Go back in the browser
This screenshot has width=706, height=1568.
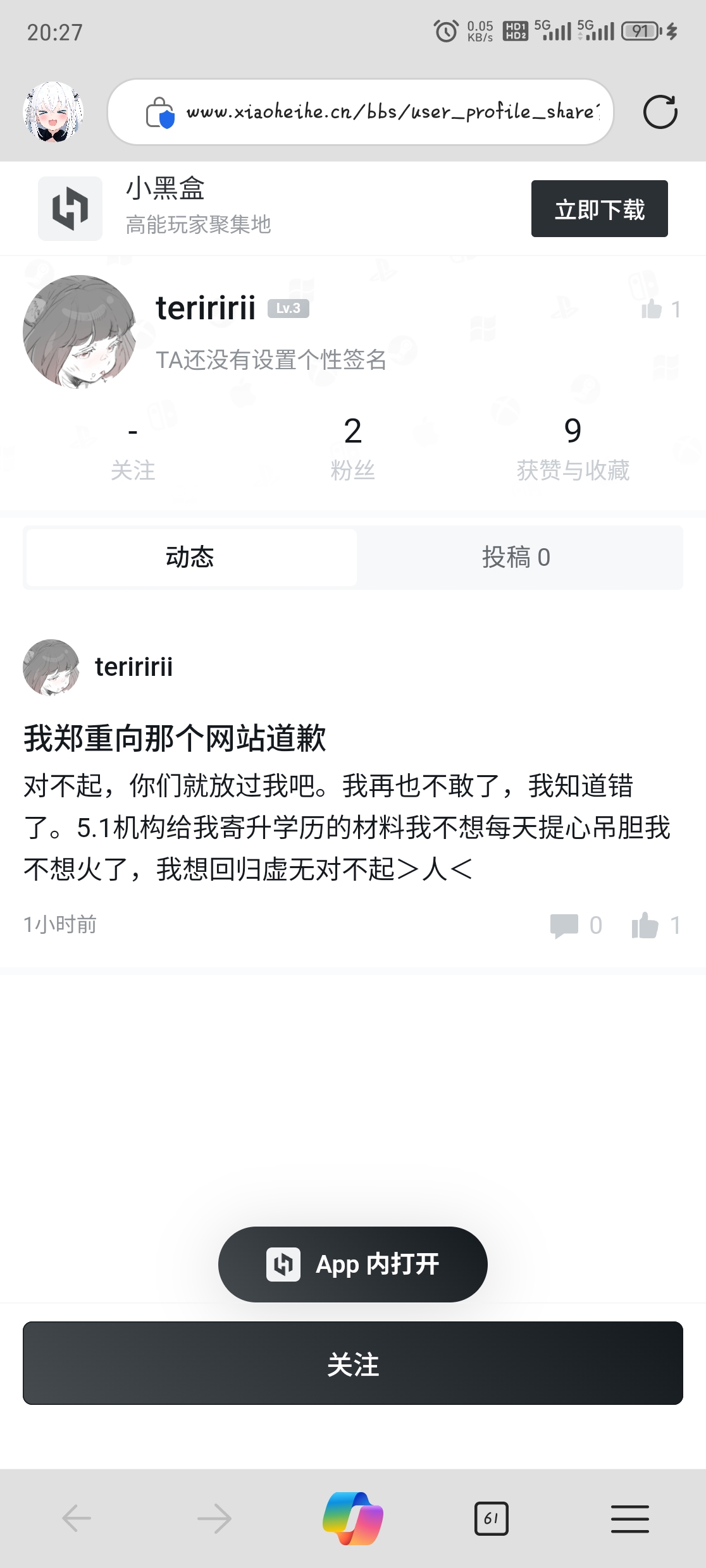click(x=77, y=1519)
